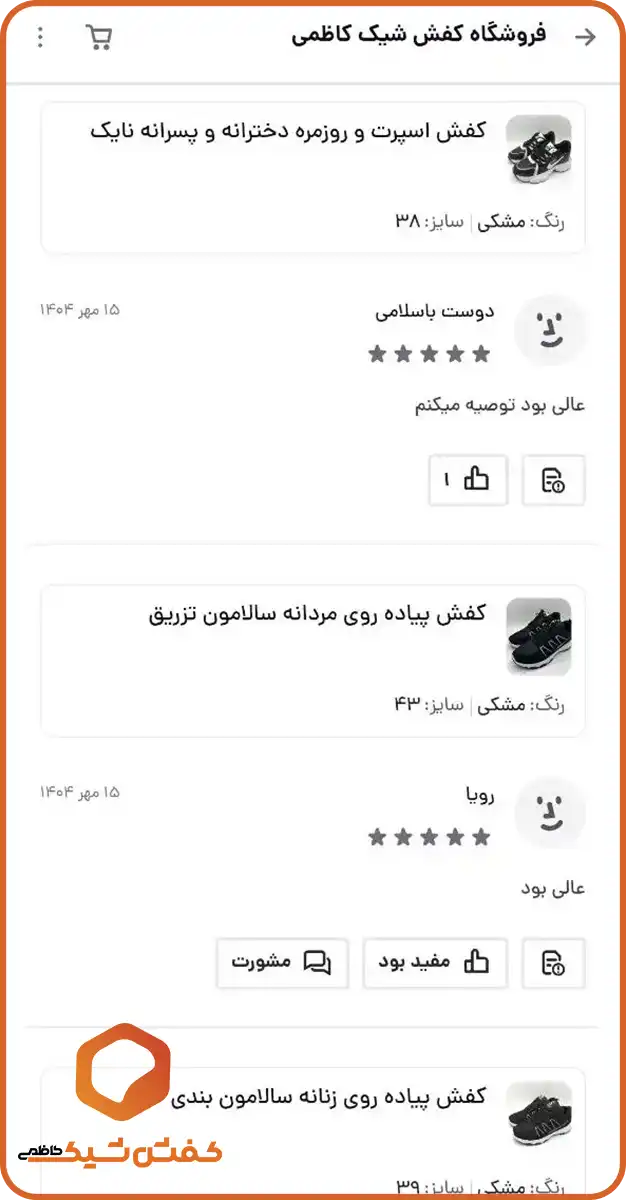Go back using the top arrow
Screen dimensions: 626x1200
585,37
